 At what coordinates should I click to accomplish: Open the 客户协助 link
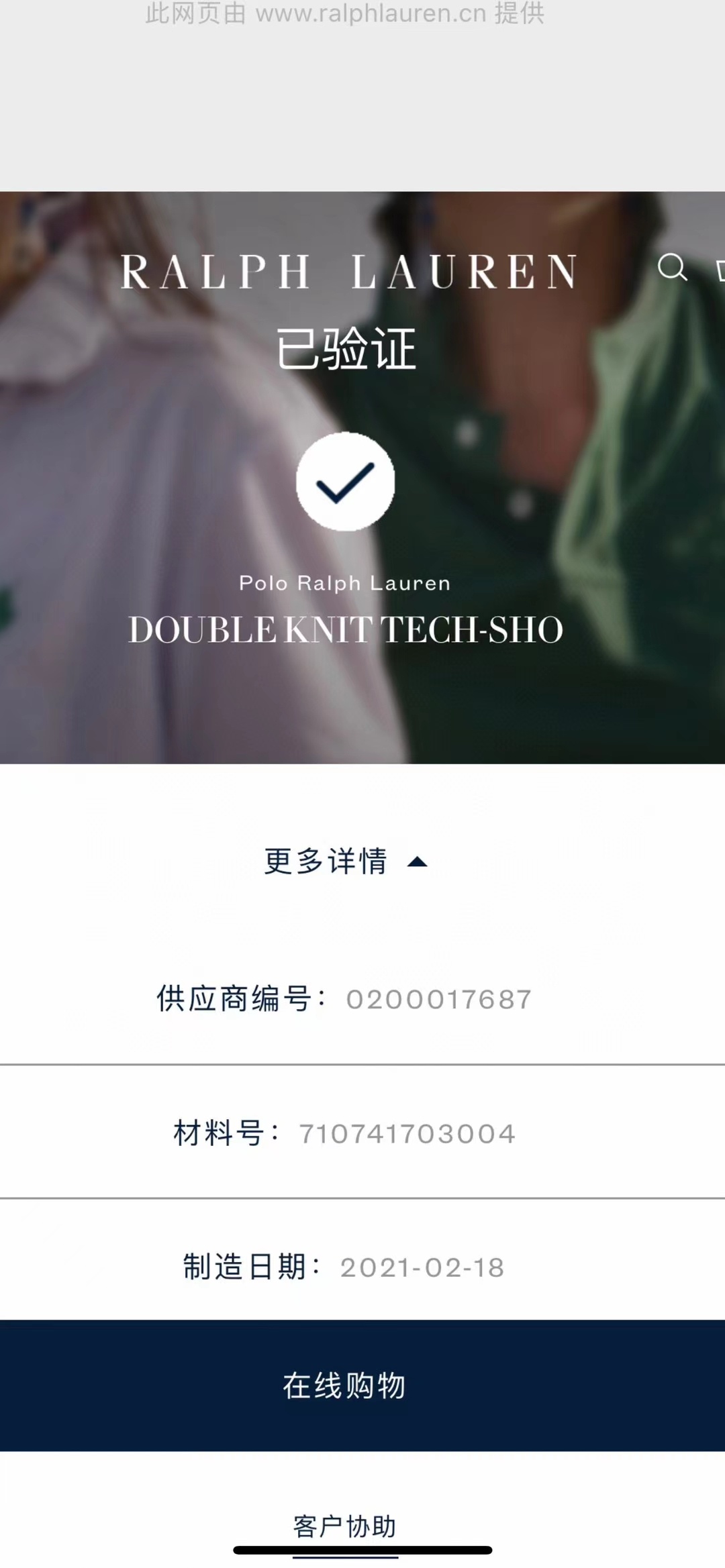(x=345, y=1526)
